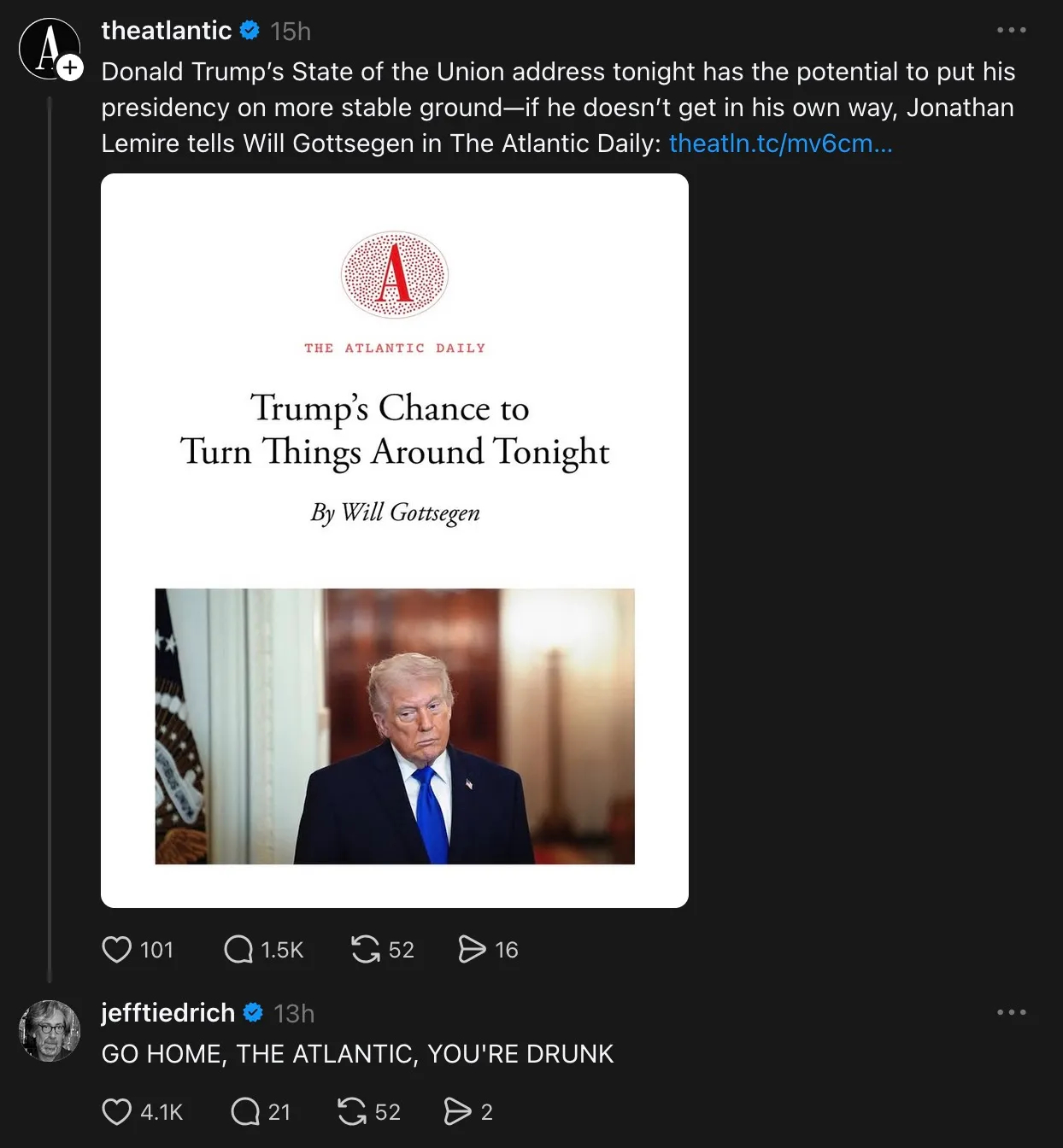Viewport: 1063px width, 1148px height.
Task: Follow theatlantic via plus badge
Action: (x=71, y=67)
